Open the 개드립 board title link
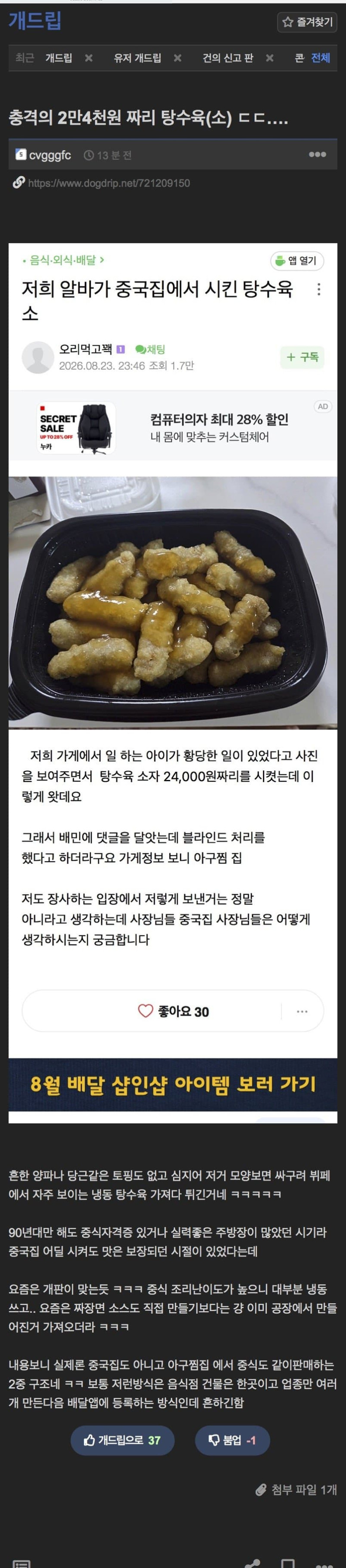This screenshot has height=1568, width=346. [x=35, y=21]
